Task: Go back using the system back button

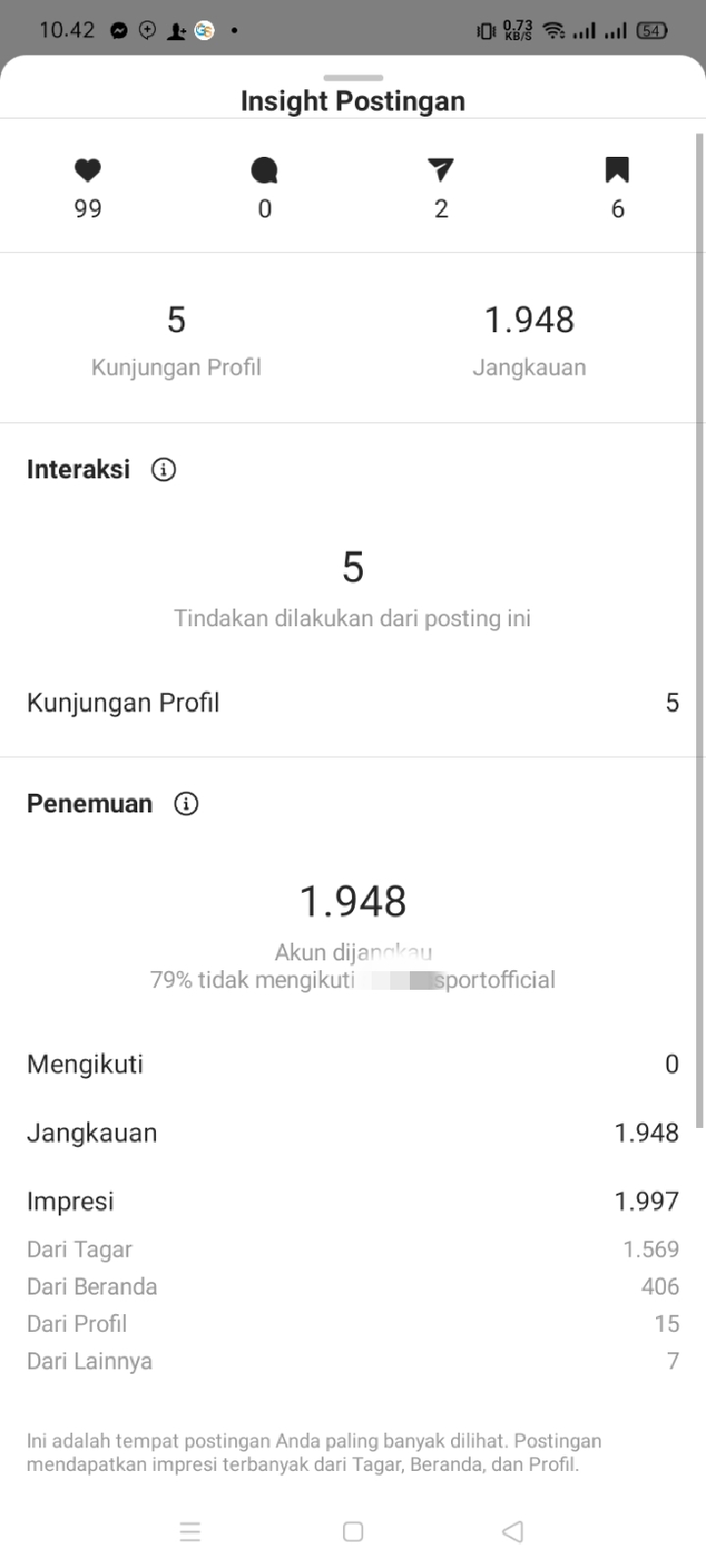Action: pyautogui.click(x=512, y=1531)
